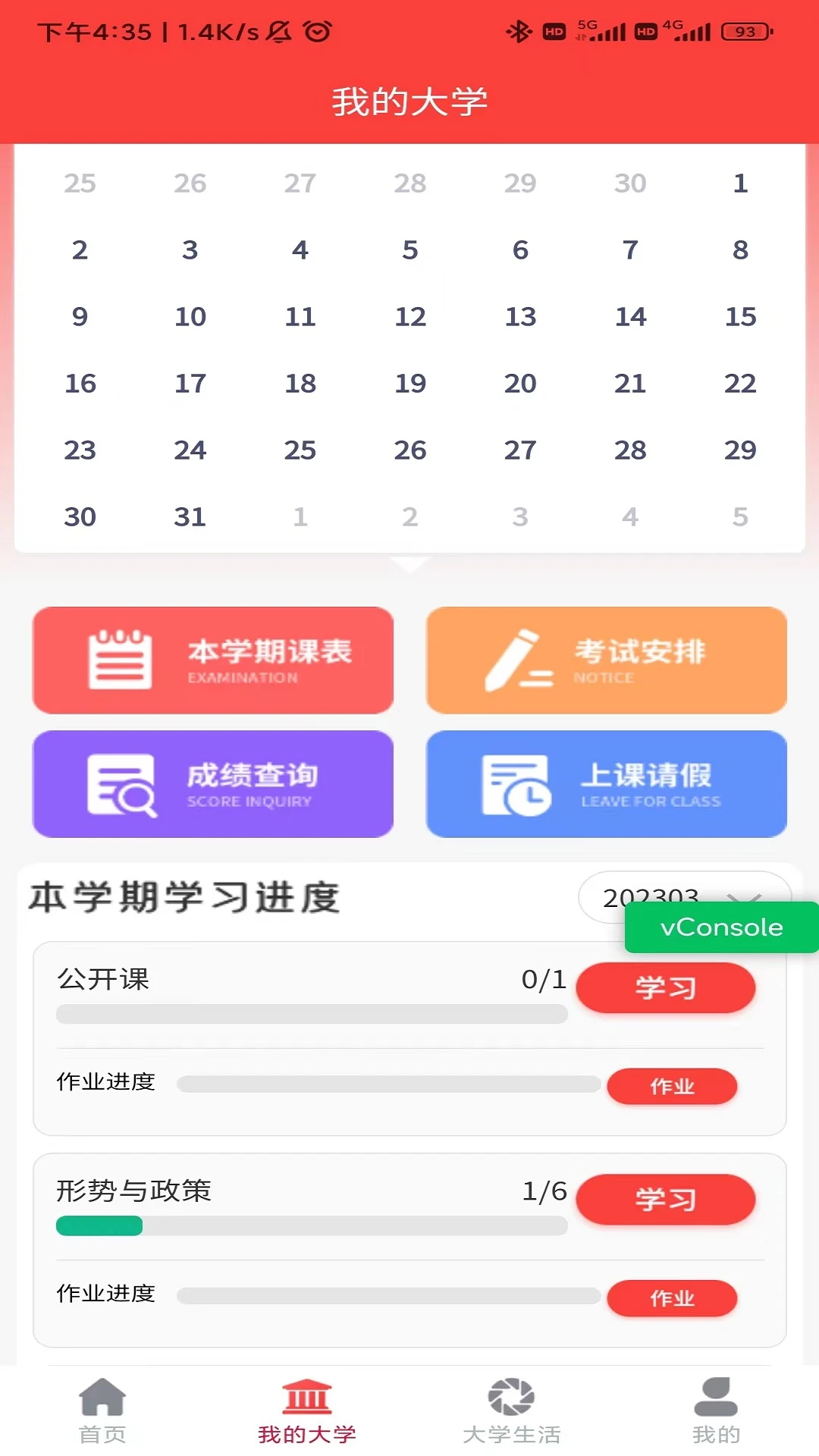Screen dimensions: 819x1456
Task: Open 成绩查询 score inquiry icon
Action: [x=121, y=783]
